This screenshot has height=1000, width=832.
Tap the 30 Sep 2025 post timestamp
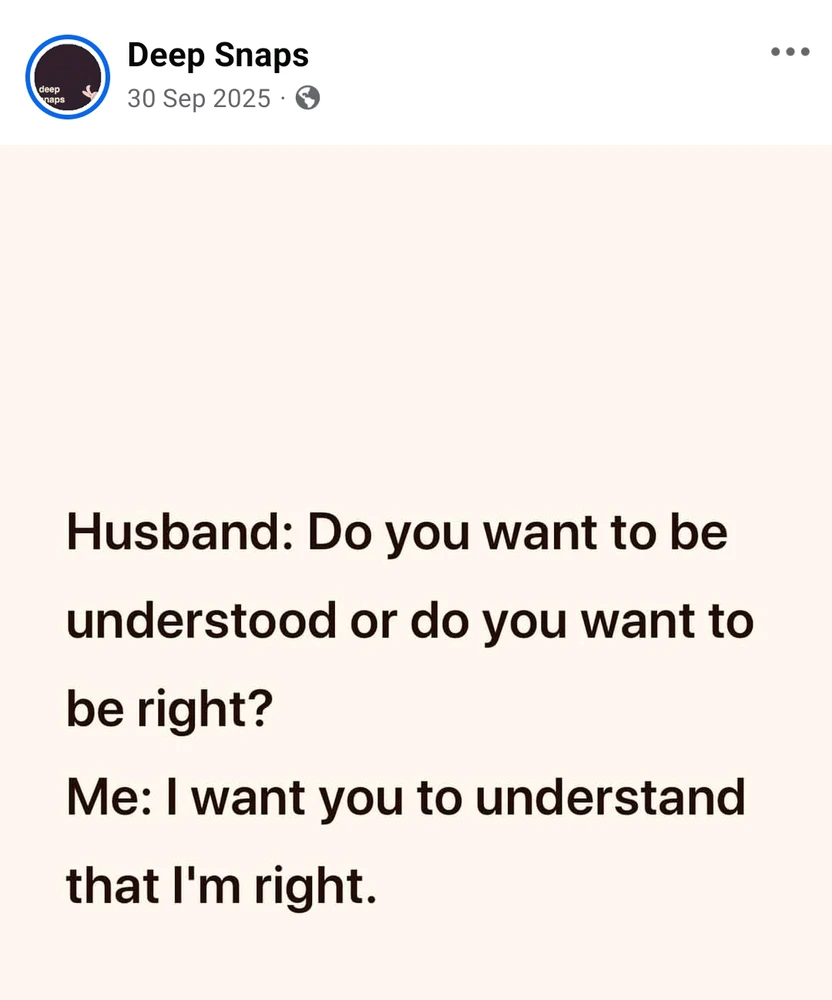click(x=199, y=98)
